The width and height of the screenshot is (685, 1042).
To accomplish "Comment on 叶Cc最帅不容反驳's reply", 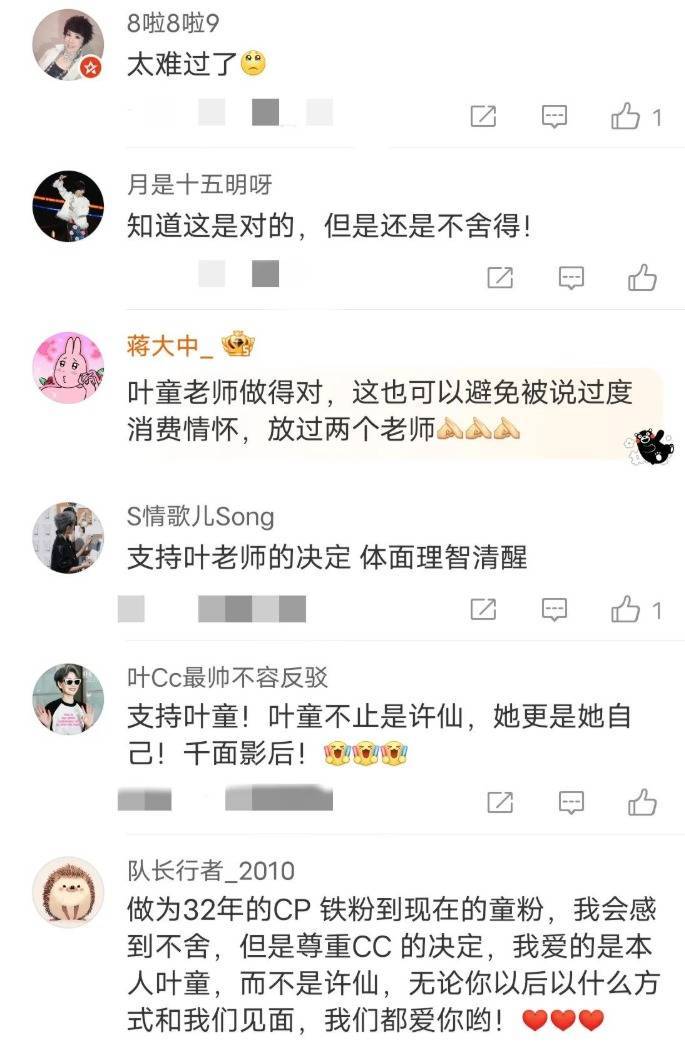I will coord(571,801).
